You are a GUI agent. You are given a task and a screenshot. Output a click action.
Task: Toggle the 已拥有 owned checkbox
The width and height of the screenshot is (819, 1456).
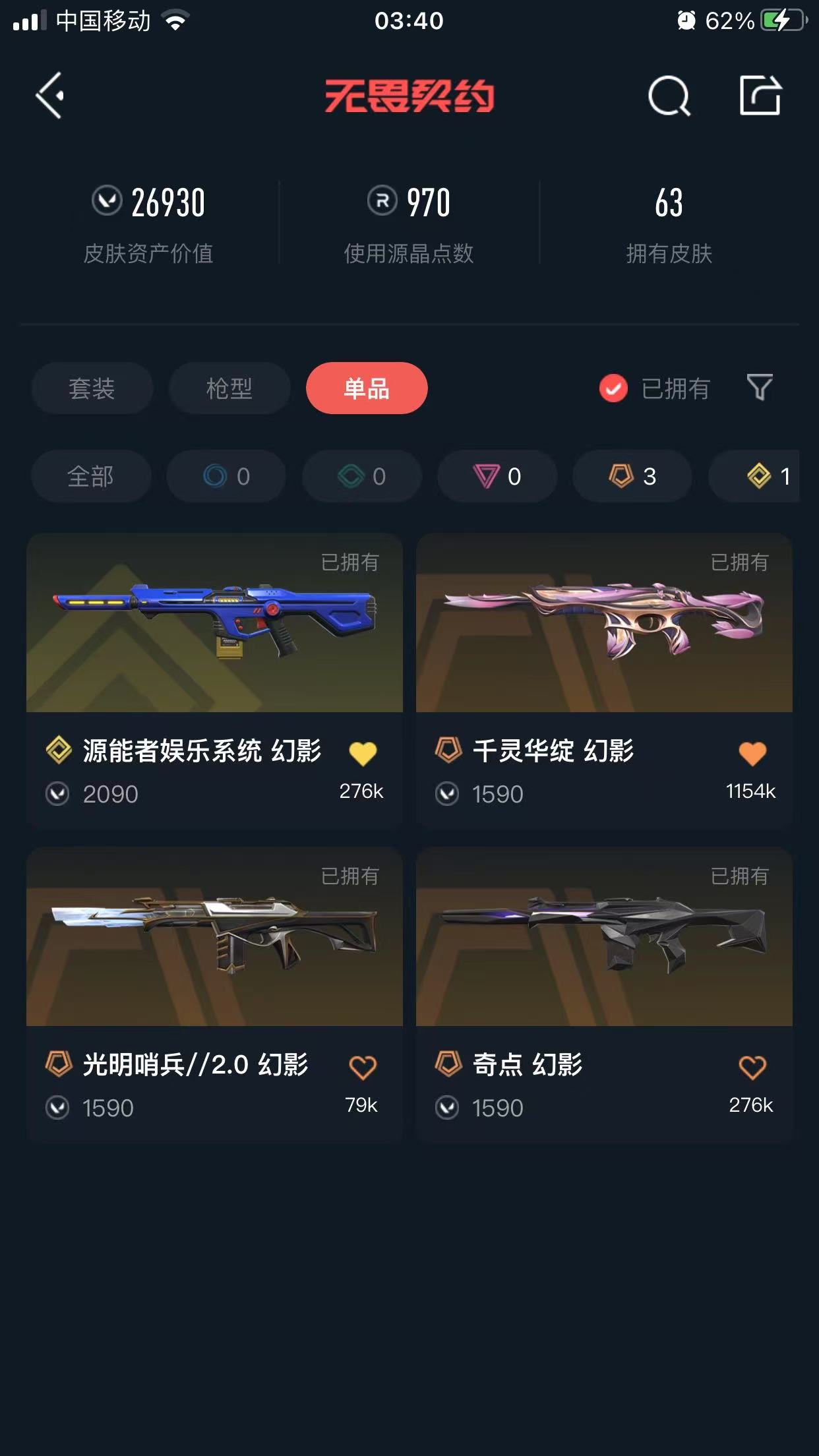pyautogui.click(x=613, y=388)
